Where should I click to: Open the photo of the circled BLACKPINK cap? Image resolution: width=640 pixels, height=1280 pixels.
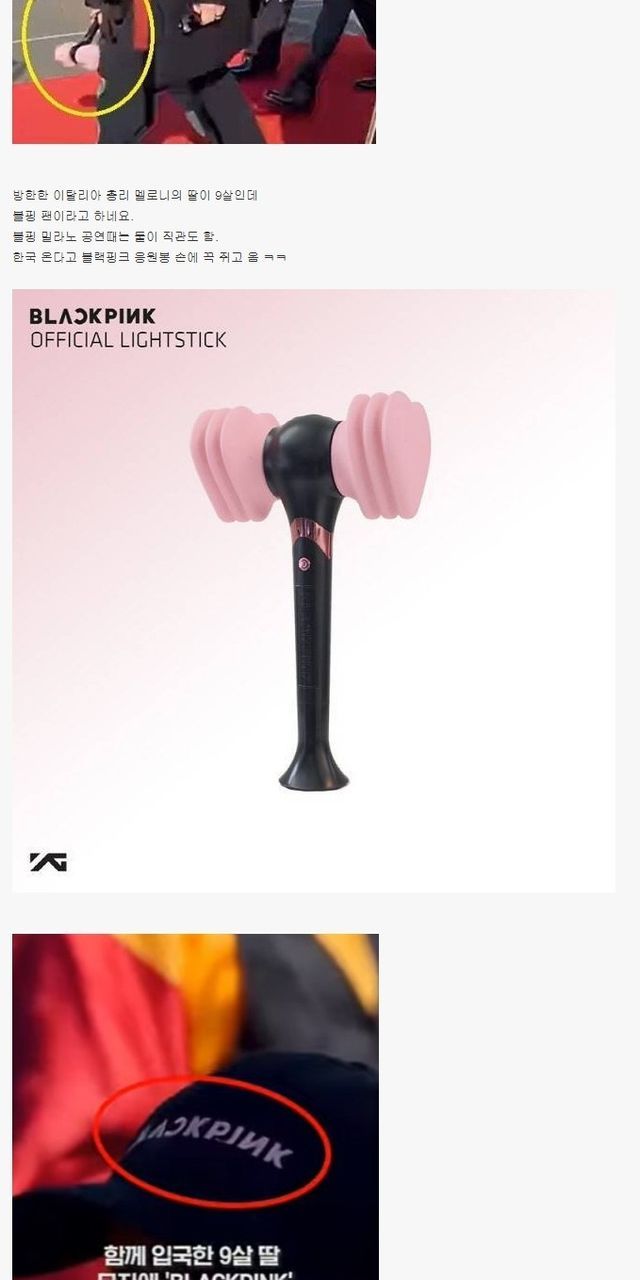pos(195,1105)
